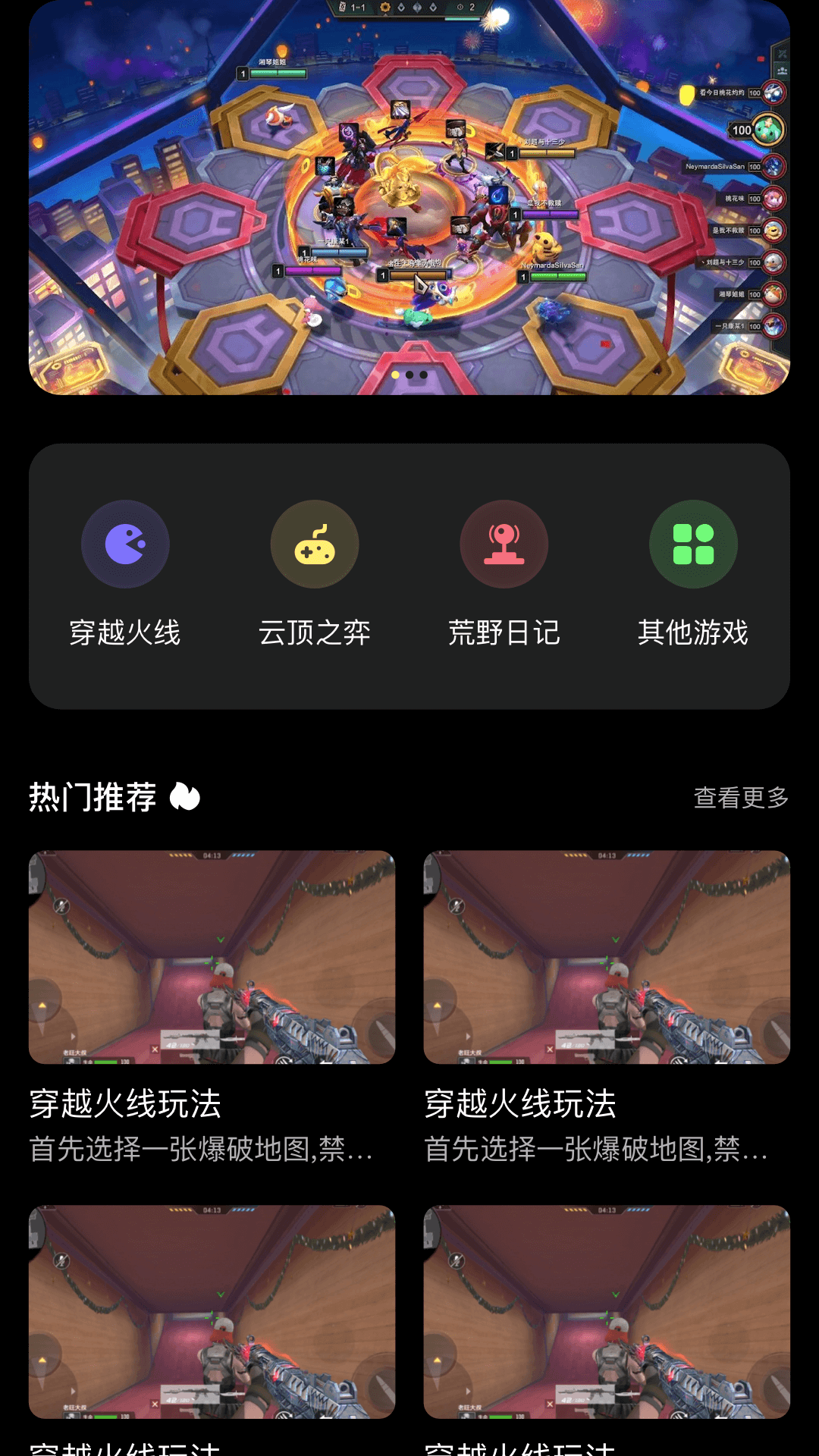Click NeymardaSilvaSan's avatar in the banner
Viewport: 819px width, 1456px height.
tap(773, 166)
